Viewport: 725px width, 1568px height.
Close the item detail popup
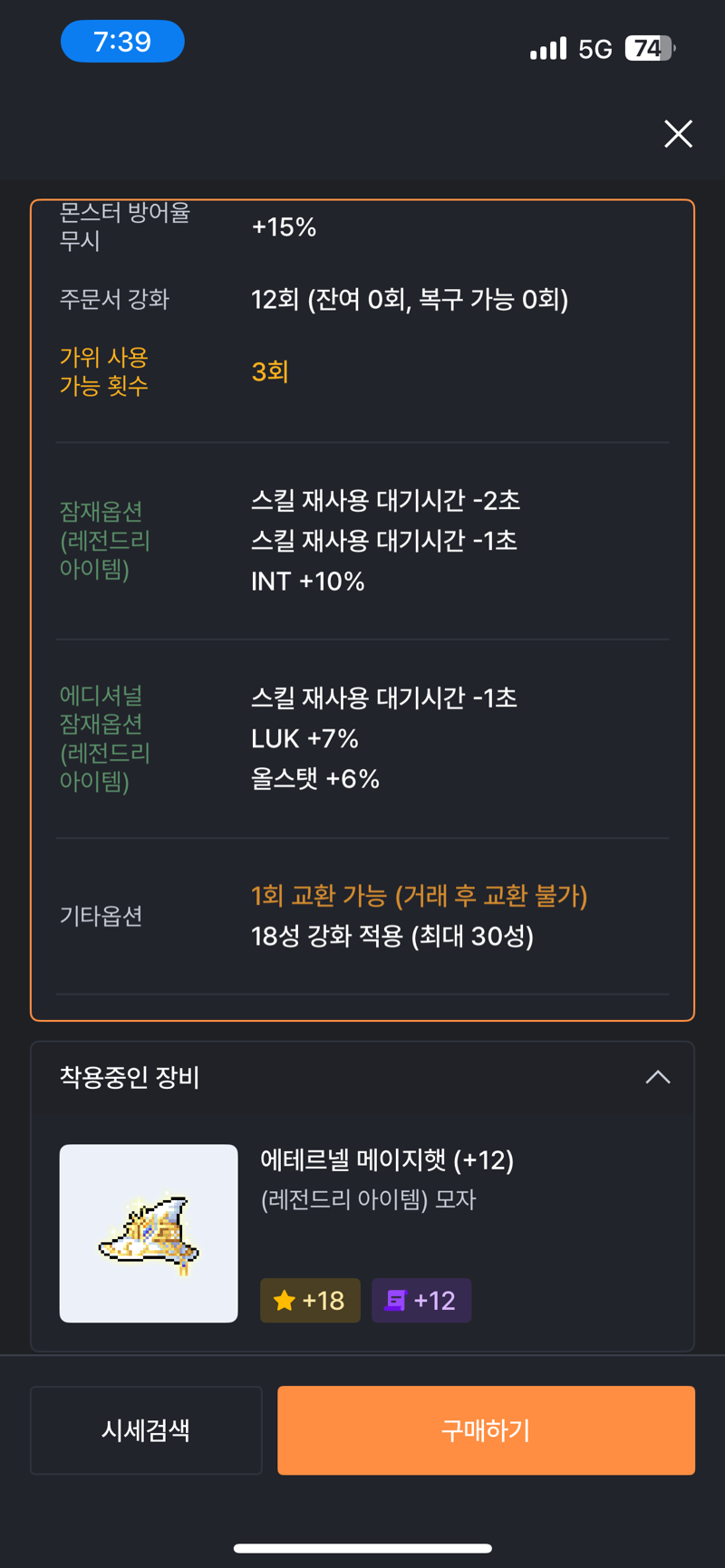(x=678, y=134)
